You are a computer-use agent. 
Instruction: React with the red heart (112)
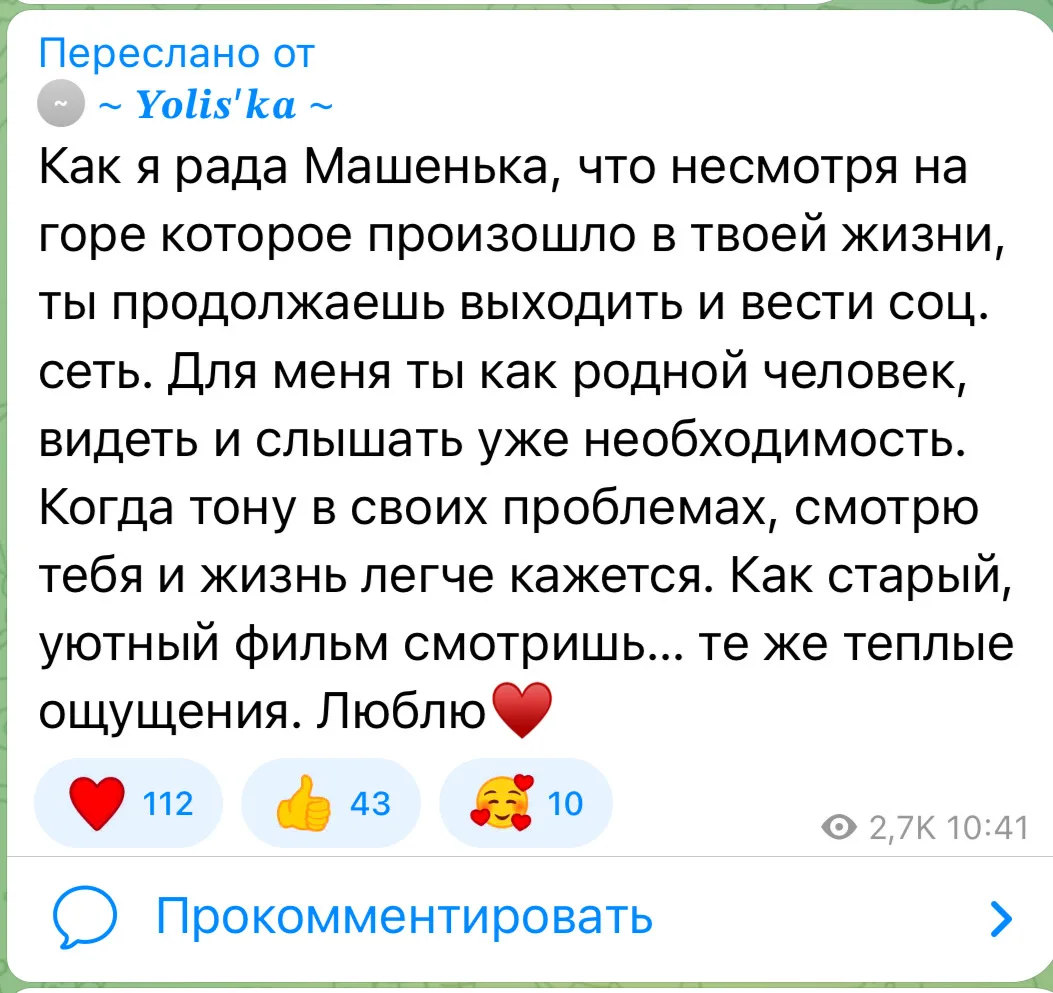pyautogui.click(x=131, y=803)
